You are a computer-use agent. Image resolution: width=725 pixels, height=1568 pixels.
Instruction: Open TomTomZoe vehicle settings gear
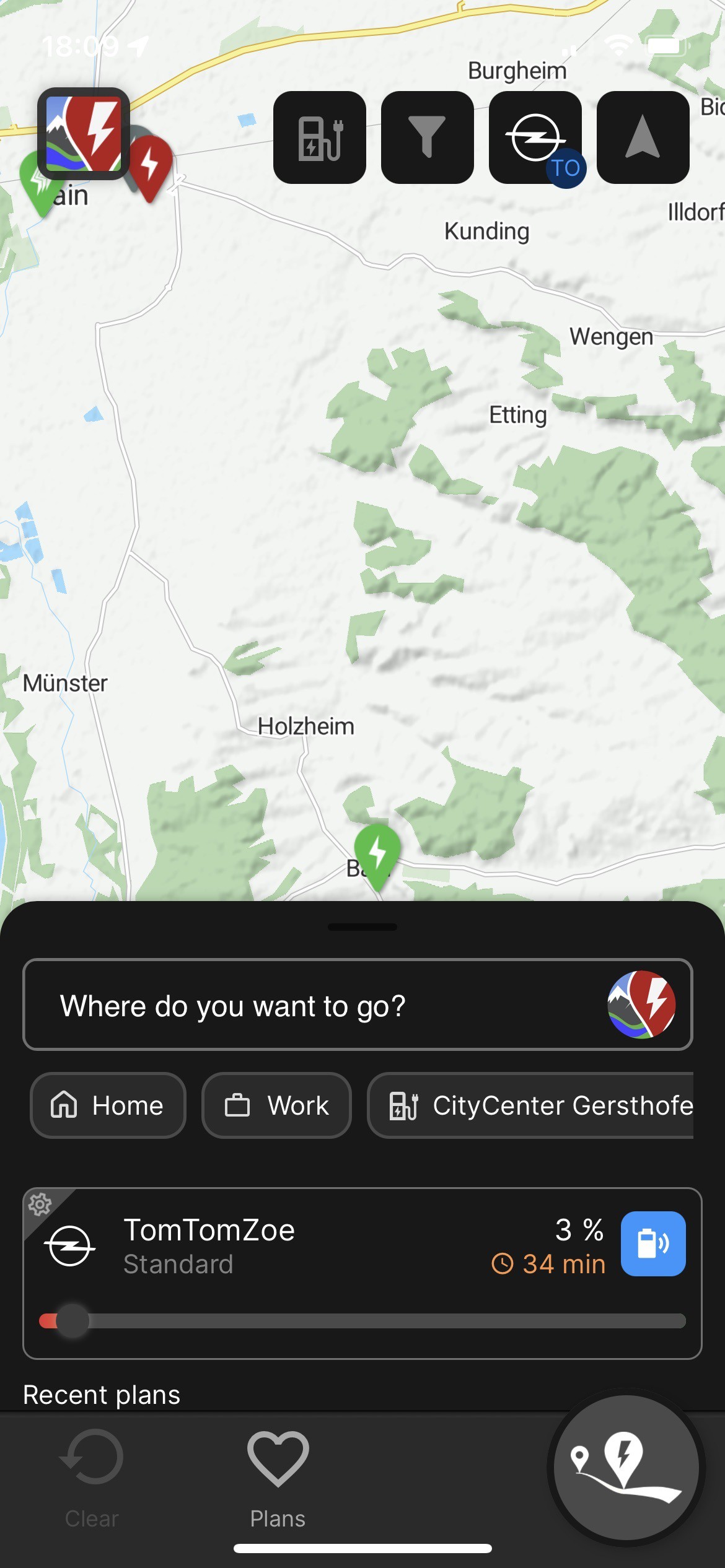coord(40,1204)
